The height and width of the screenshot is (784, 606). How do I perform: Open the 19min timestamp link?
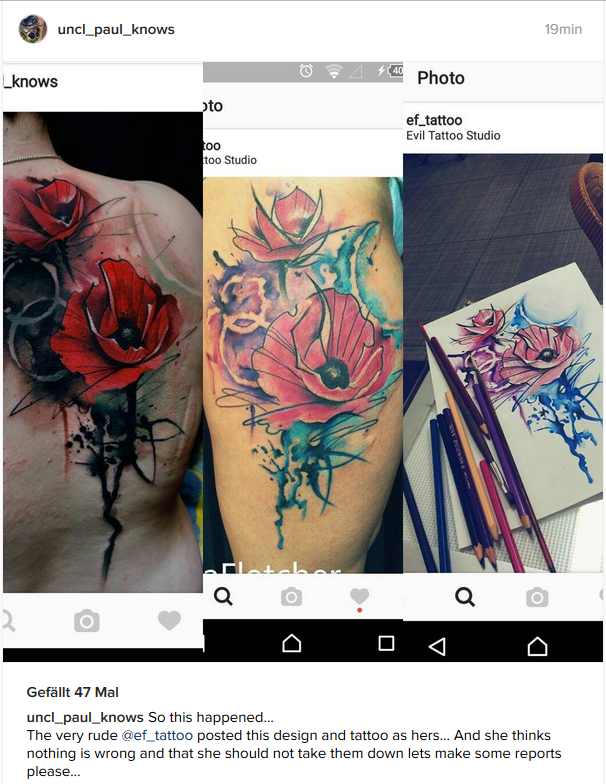click(x=563, y=29)
